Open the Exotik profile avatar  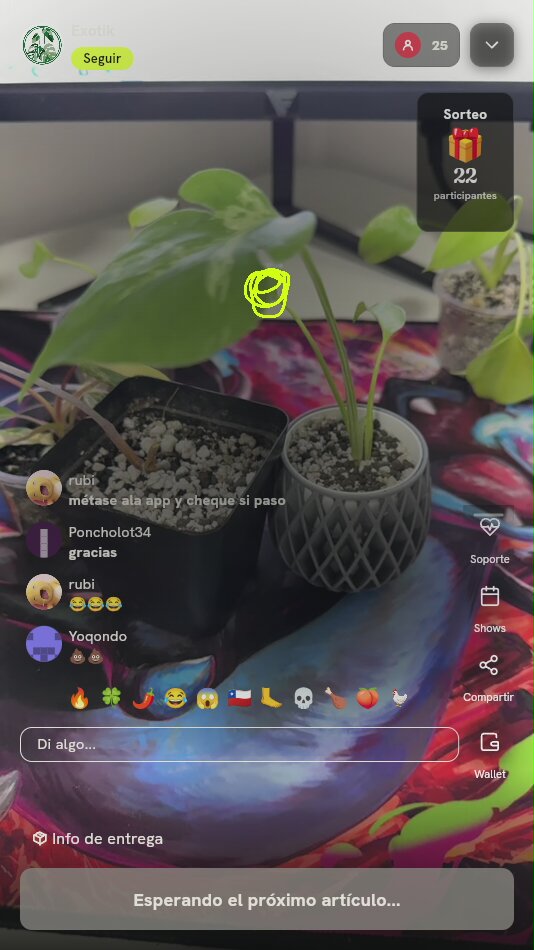[x=42, y=45]
